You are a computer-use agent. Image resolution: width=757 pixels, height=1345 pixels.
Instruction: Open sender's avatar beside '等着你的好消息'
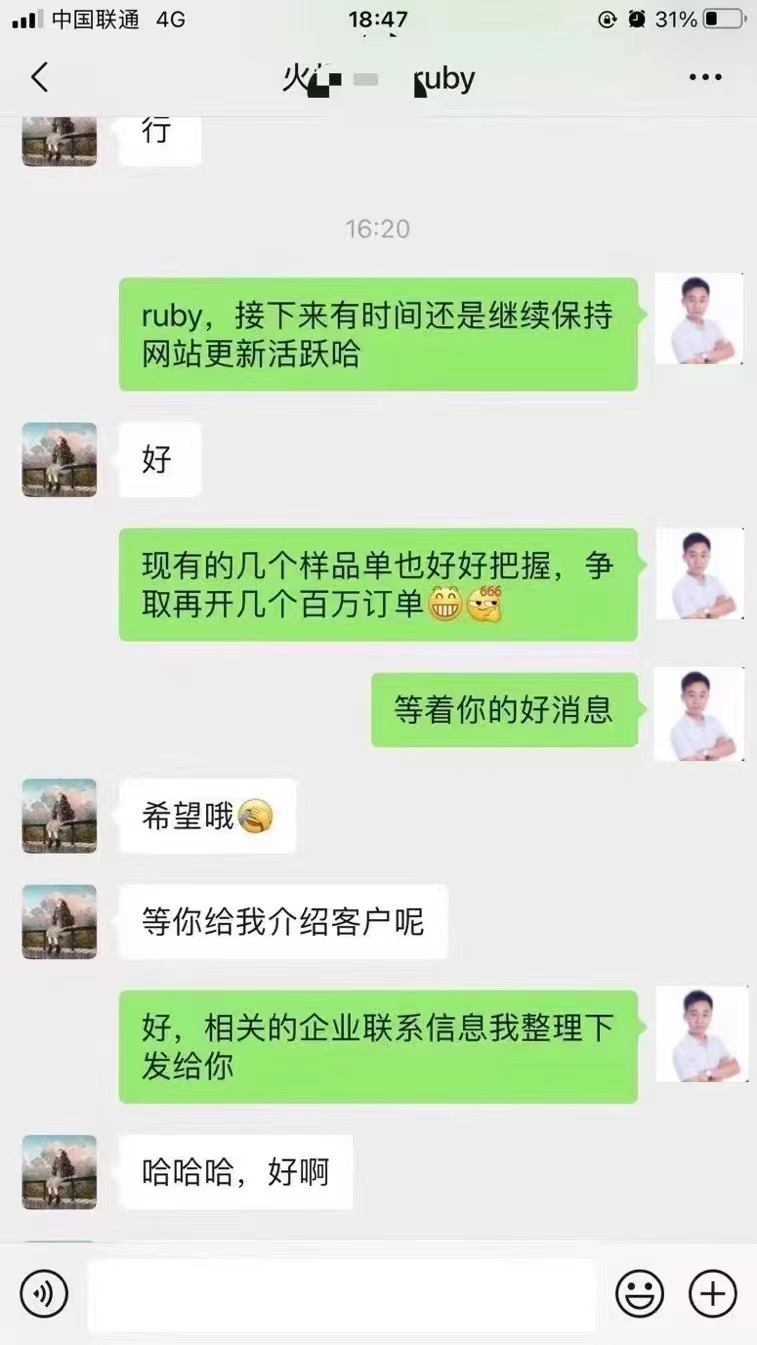click(700, 713)
